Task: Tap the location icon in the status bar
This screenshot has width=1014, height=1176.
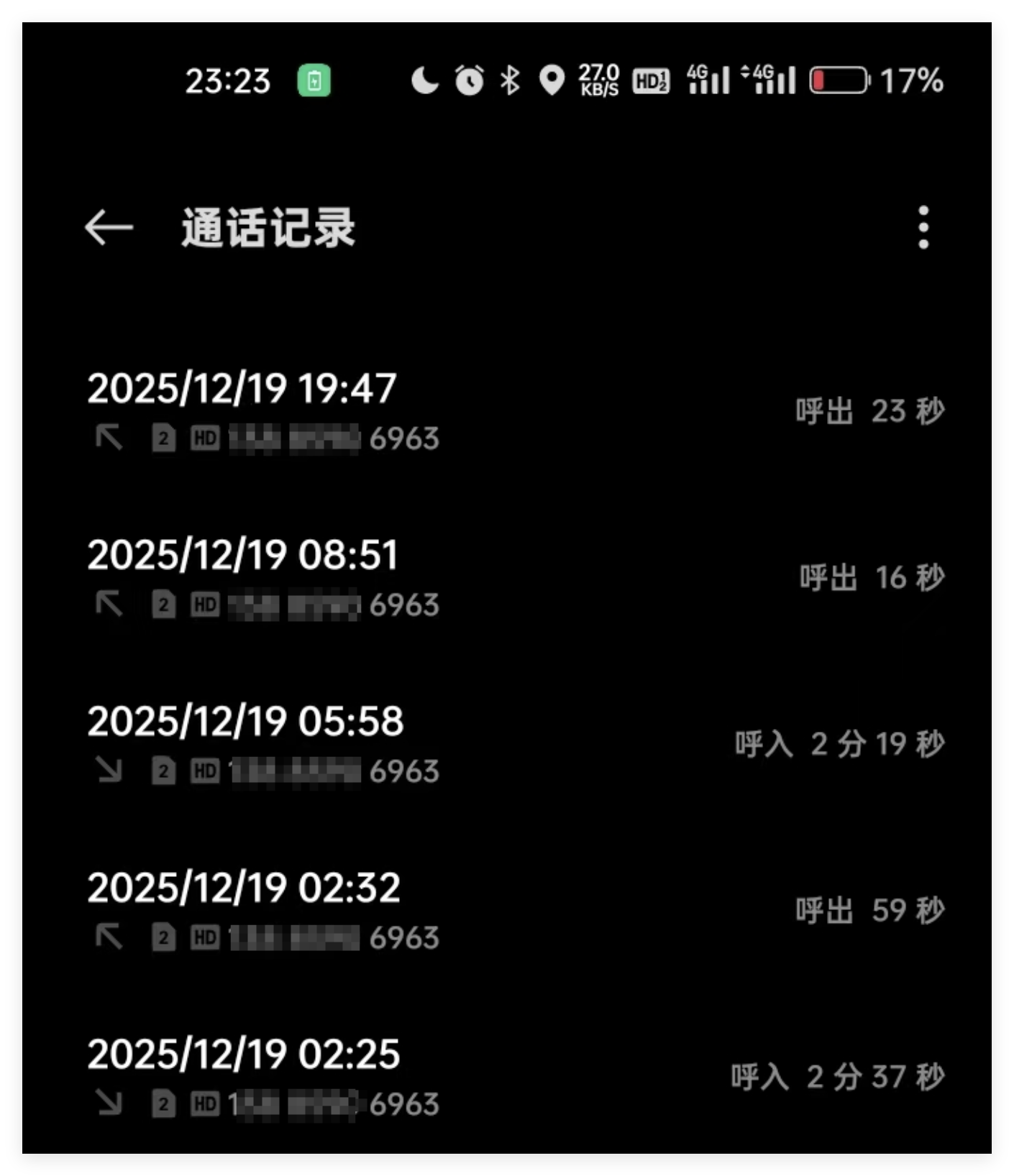Action: coord(552,81)
